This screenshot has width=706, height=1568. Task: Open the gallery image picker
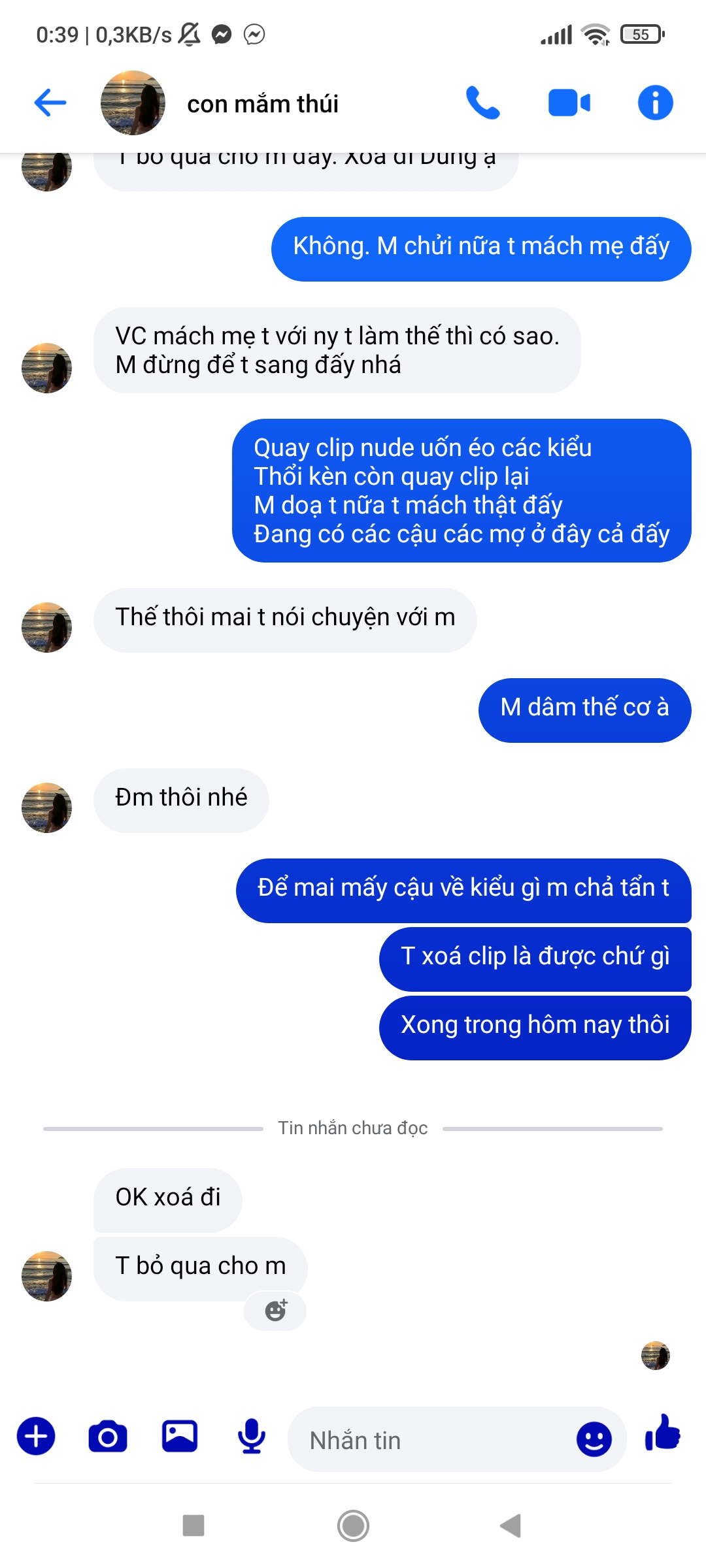(180, 1437)
